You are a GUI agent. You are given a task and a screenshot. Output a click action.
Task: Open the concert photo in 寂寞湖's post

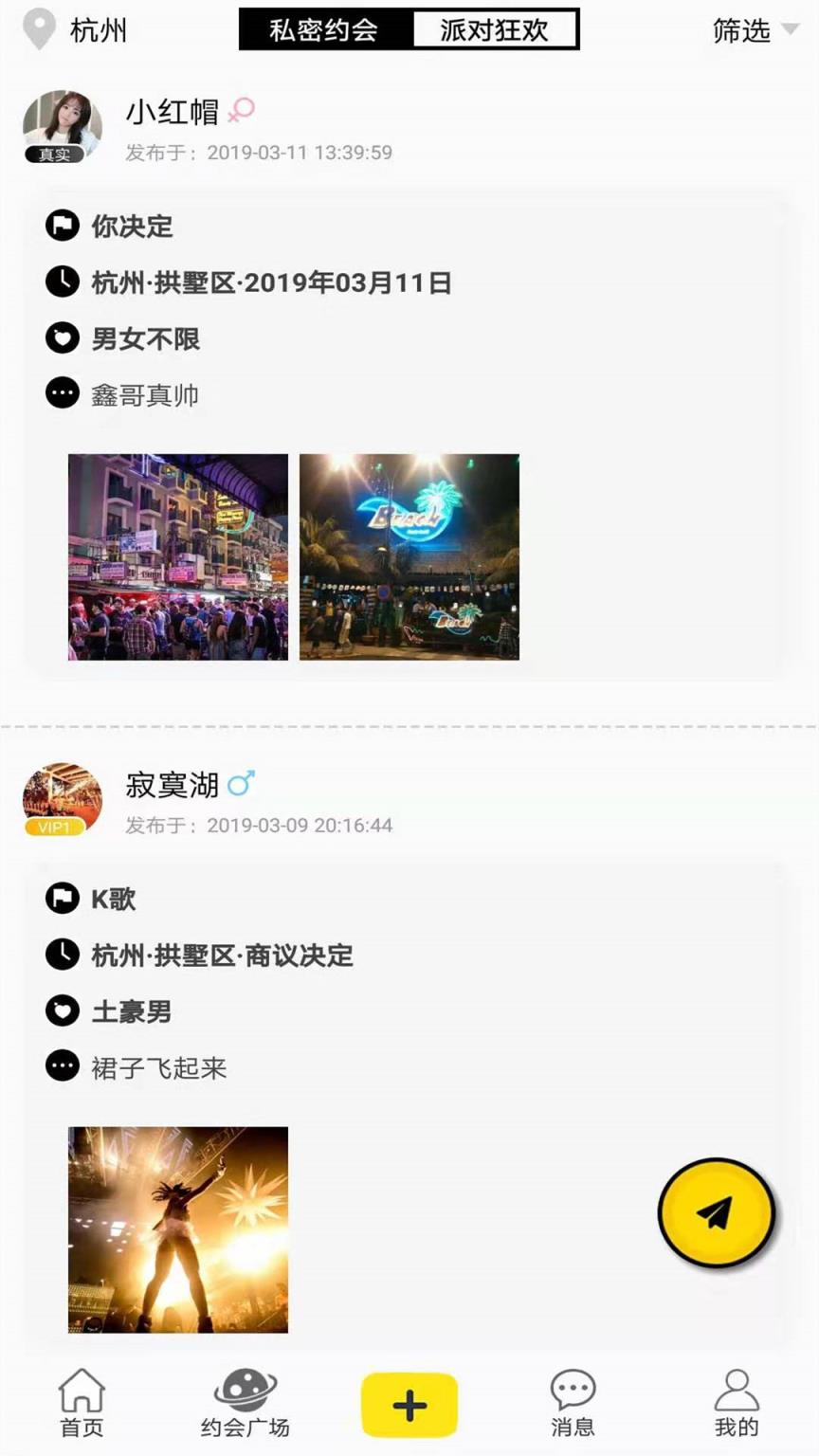click(x=178, y=1229)
